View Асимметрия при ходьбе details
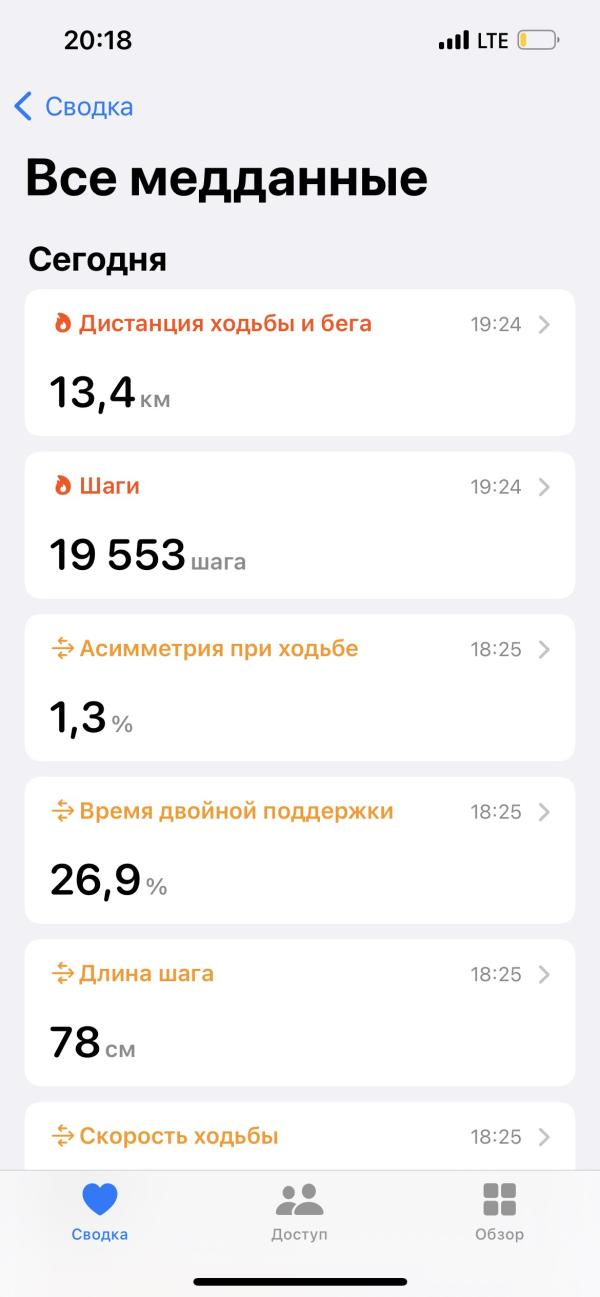The width and height of the screenshot is (600, 1297). coord(300,687)
